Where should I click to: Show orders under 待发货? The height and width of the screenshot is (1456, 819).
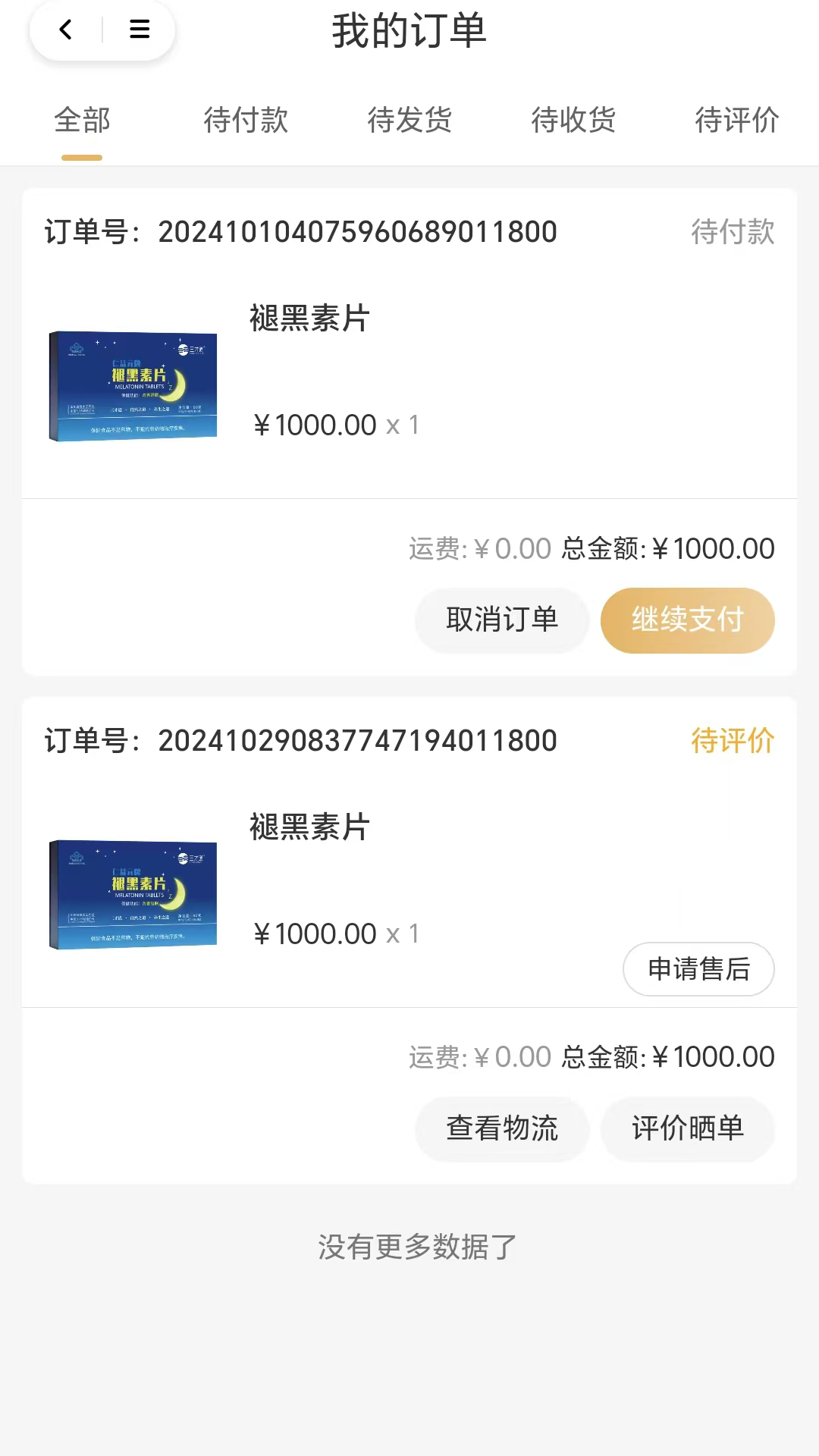point(409,121)
